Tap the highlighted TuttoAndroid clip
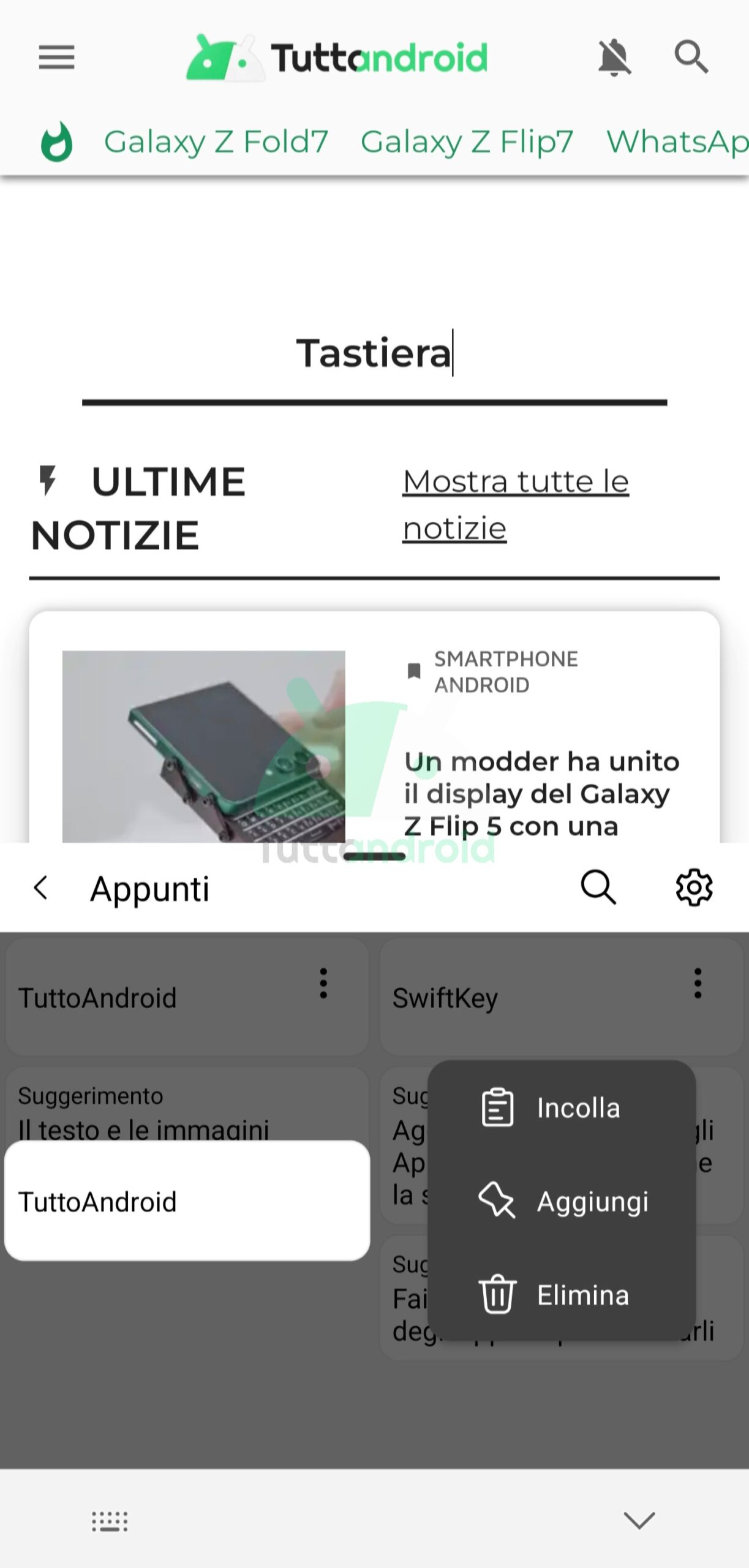 coord(187,1201)
